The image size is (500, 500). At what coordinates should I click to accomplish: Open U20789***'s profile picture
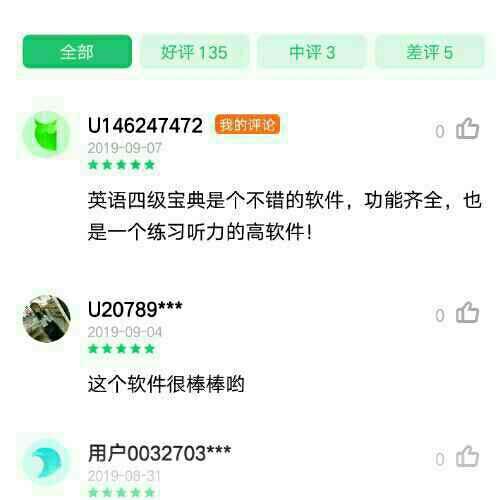(46, 319)
